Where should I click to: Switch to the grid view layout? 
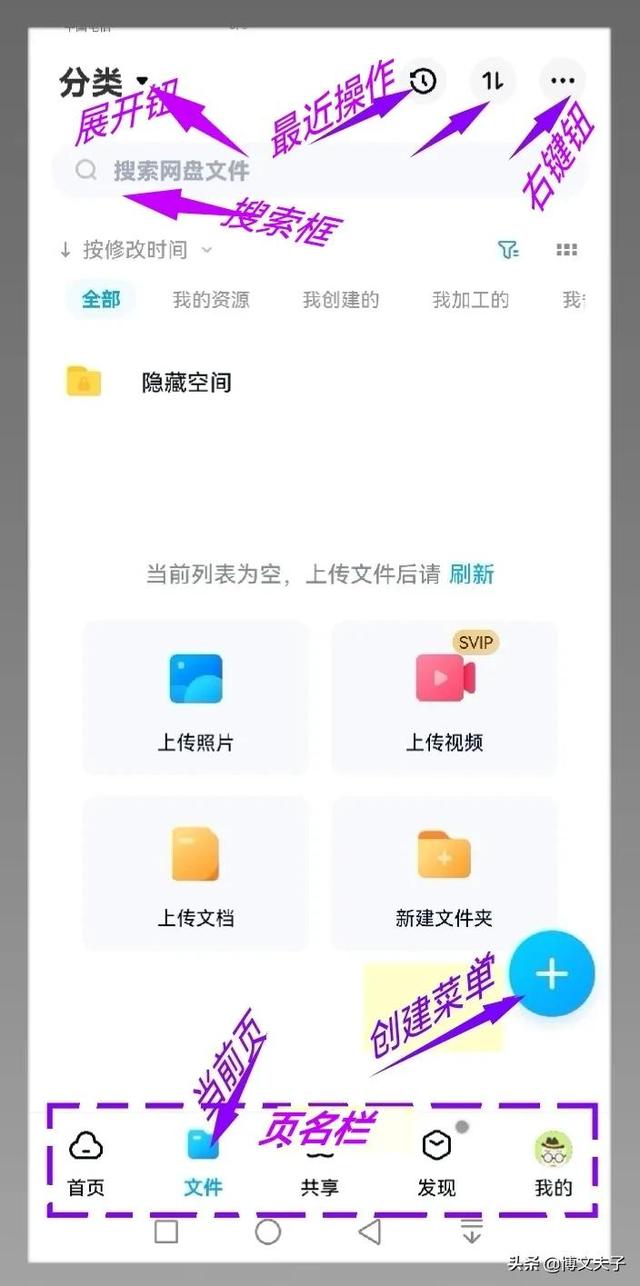[x=567, y=250]
